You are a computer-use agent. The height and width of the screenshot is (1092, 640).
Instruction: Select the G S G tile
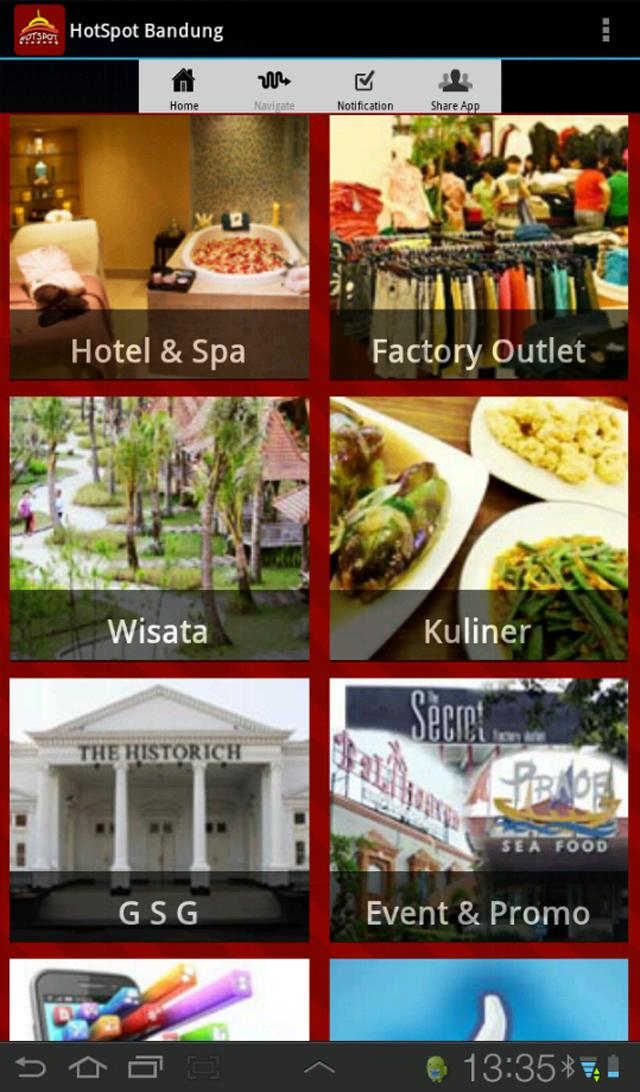pos(160,810)
